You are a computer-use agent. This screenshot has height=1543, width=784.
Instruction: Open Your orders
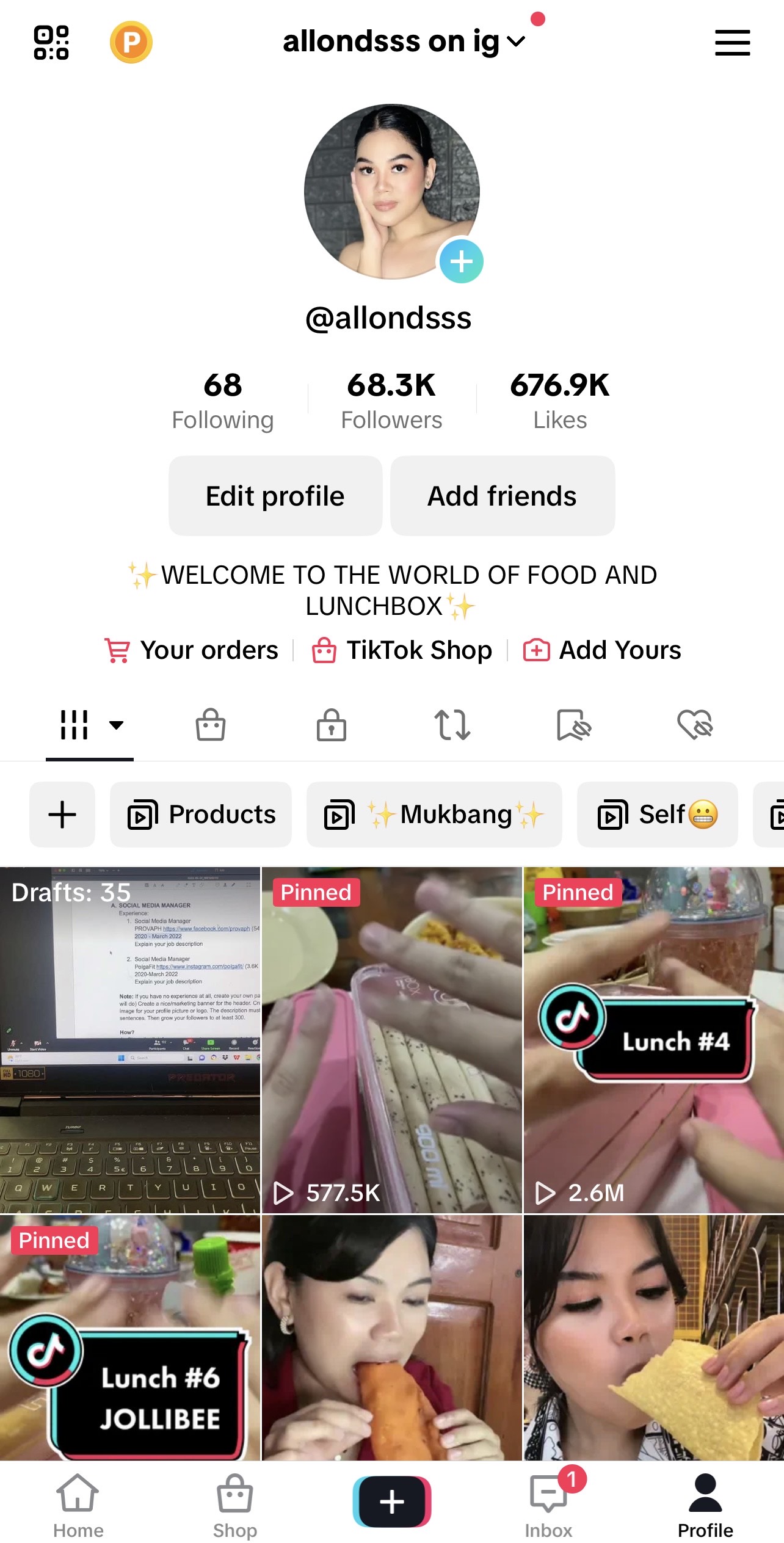coord(192,650)
